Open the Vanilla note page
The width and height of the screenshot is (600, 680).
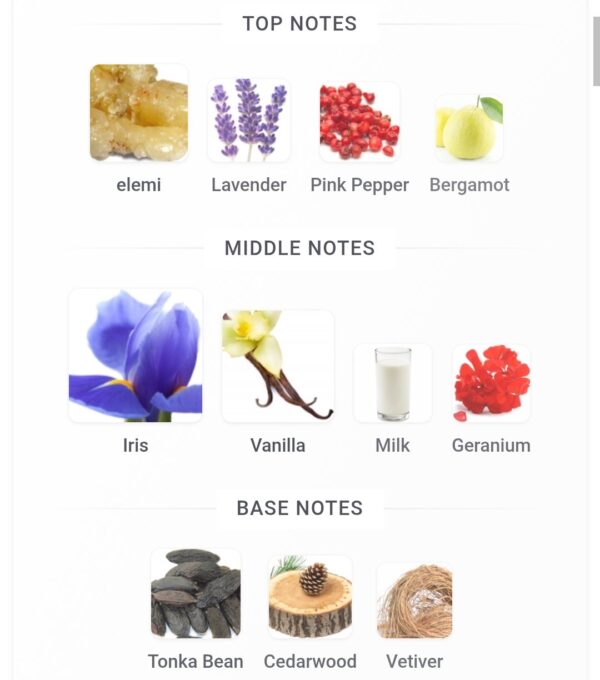(277, 366)
